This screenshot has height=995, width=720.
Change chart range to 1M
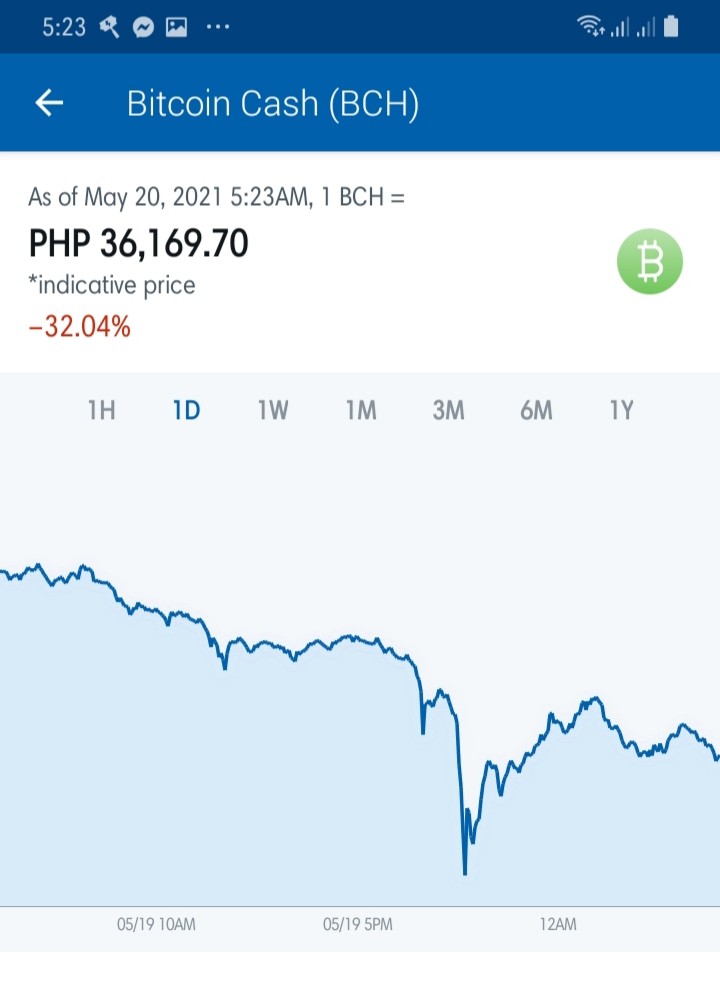(361, 411)
